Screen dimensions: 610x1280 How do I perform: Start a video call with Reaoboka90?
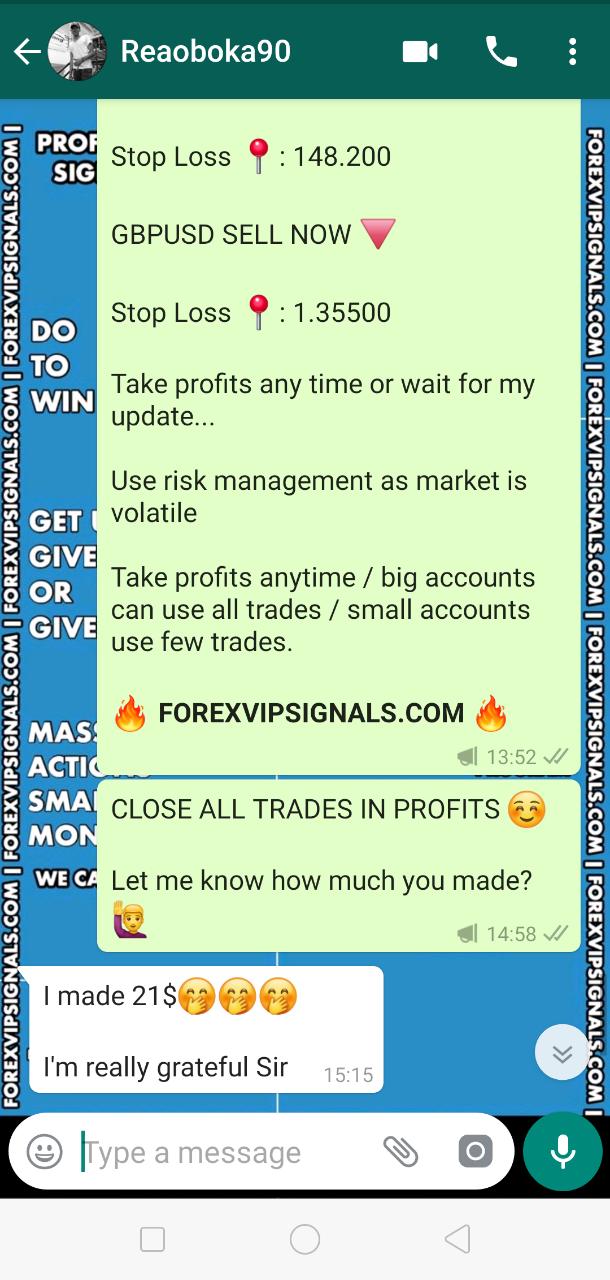pos(420,52)
